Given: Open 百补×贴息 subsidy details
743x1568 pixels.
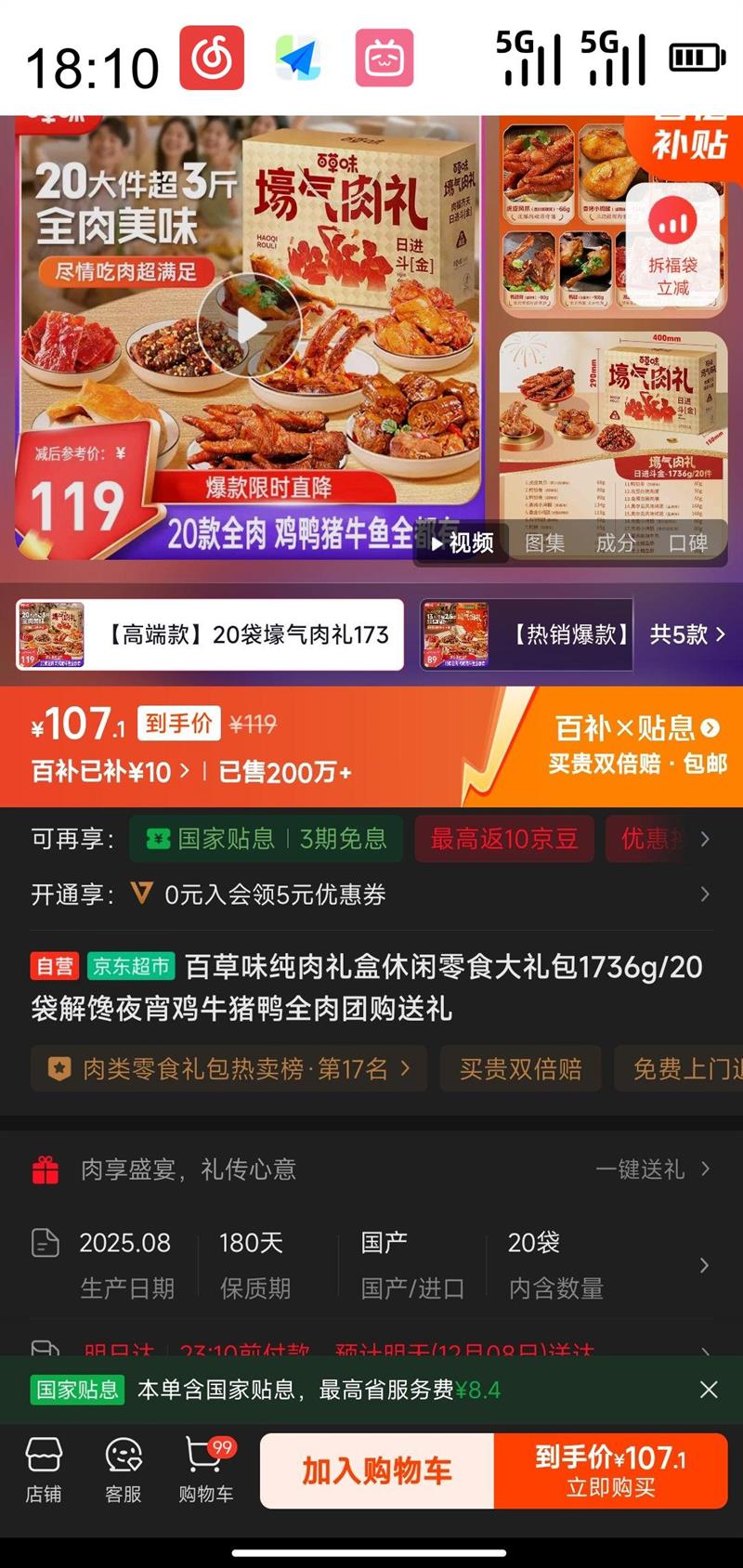Looking at the screenshot, I should [636, 727].
